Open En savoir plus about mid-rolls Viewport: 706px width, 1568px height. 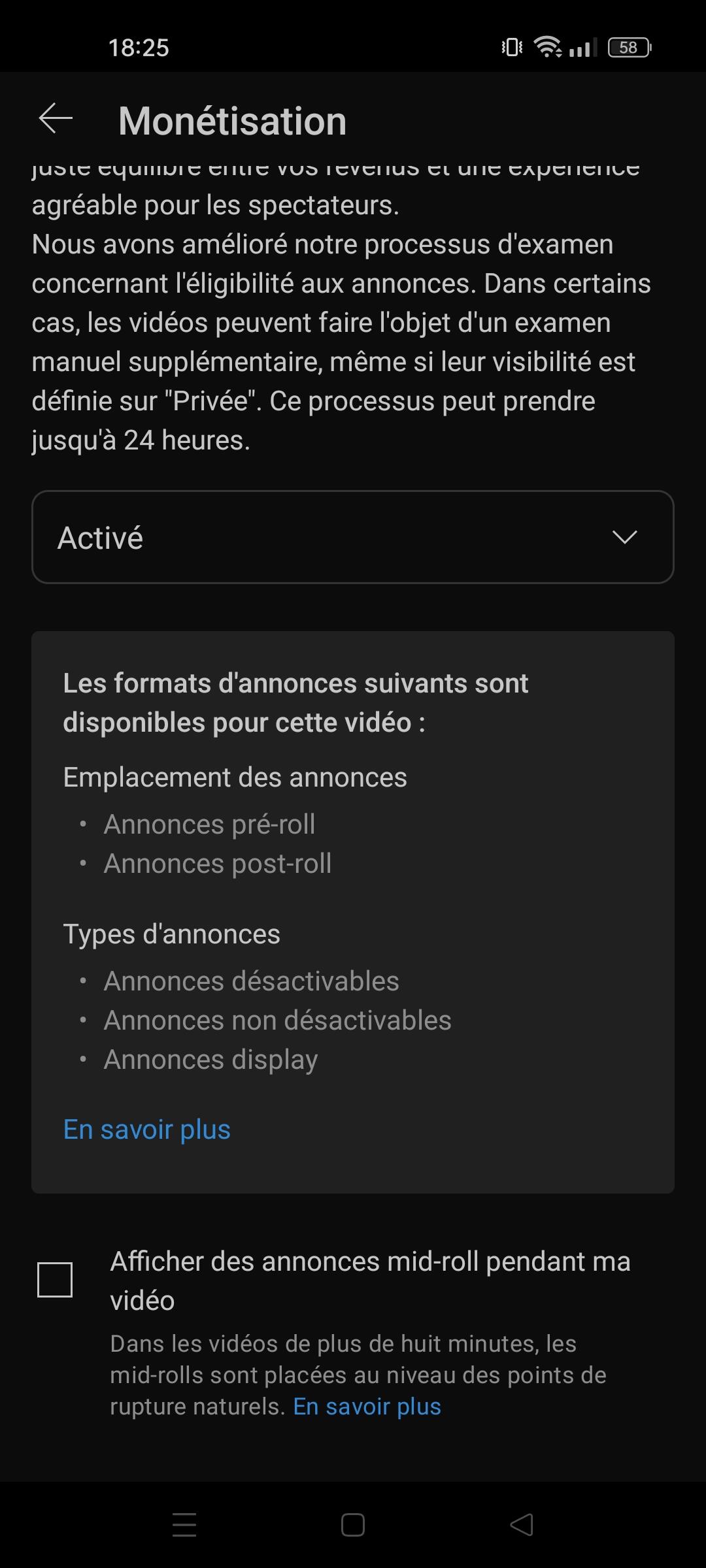[x=367, y=1406]
